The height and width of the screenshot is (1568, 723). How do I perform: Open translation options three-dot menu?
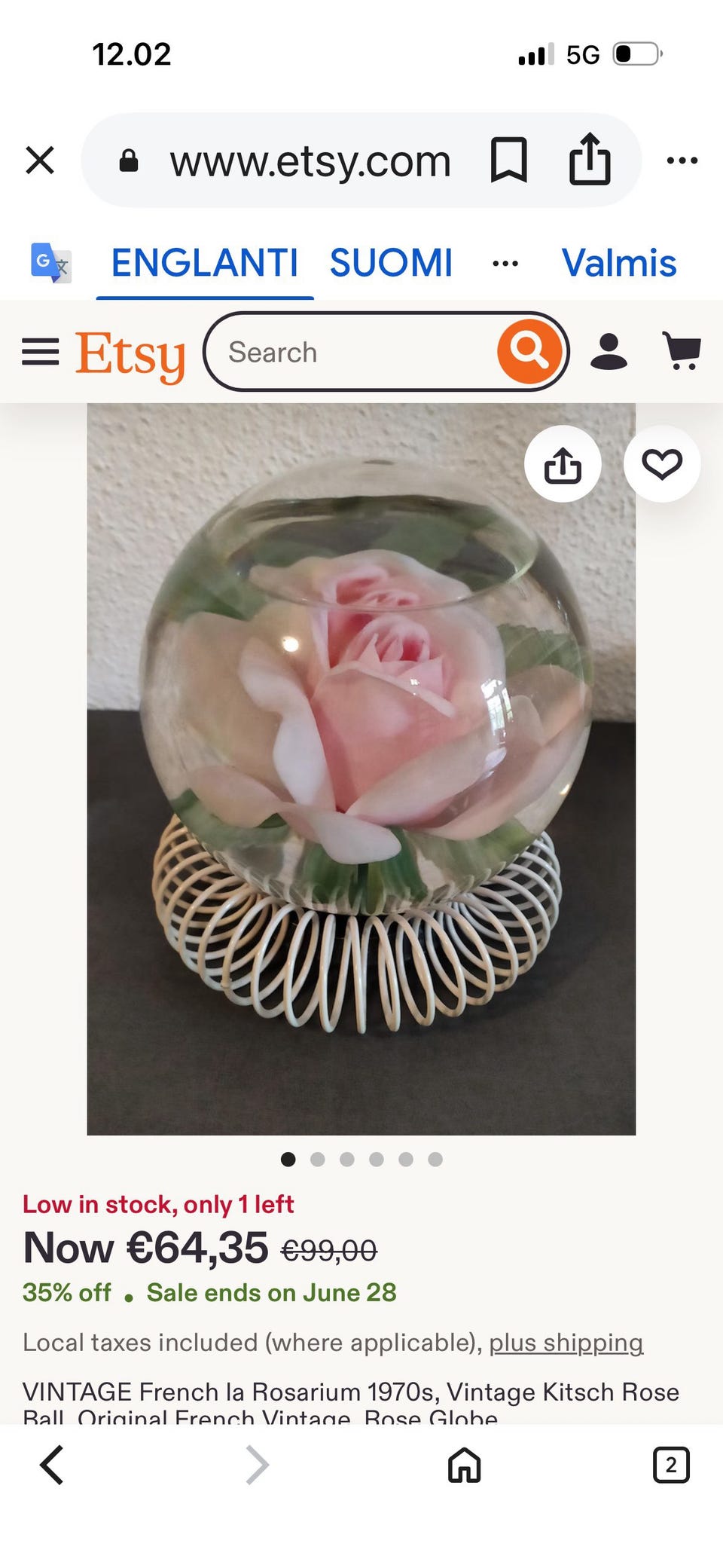505,264
